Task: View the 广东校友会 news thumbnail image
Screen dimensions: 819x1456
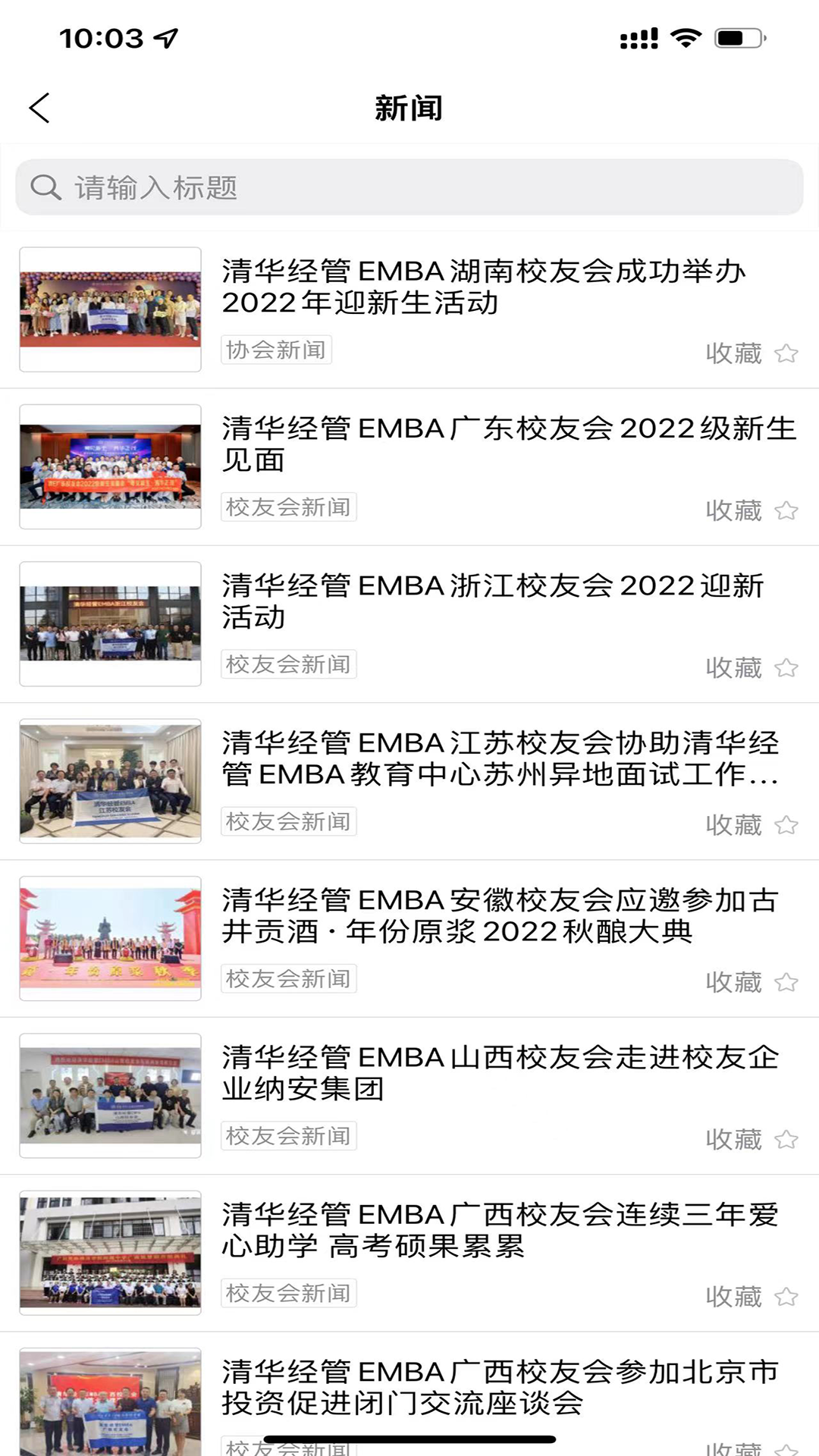Action: tap(110, 466)
